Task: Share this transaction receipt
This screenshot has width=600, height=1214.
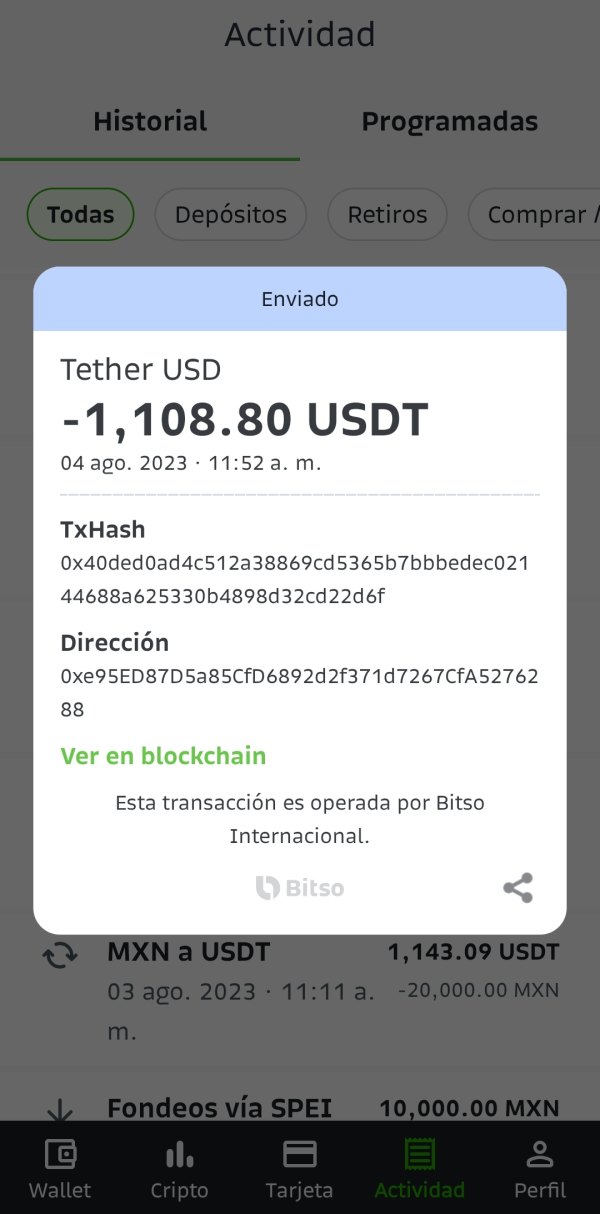Action: tap(518, 888)
